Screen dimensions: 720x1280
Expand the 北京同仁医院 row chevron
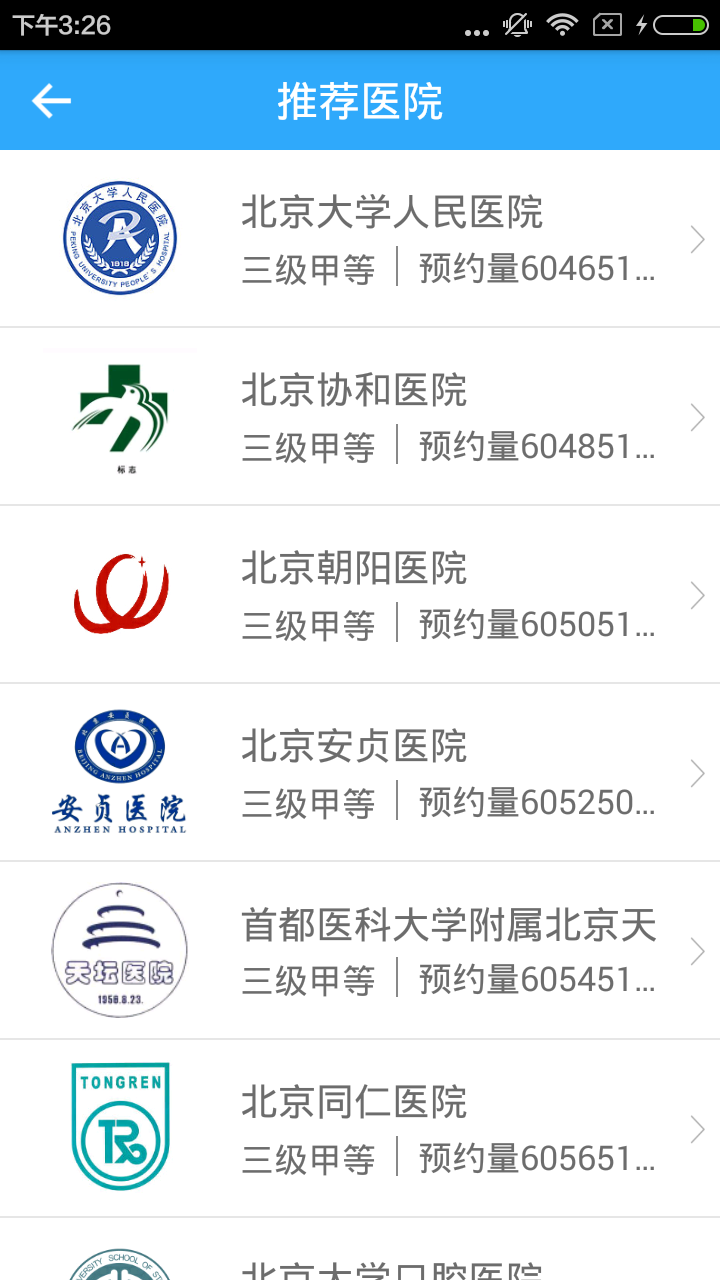[696, 1129]
